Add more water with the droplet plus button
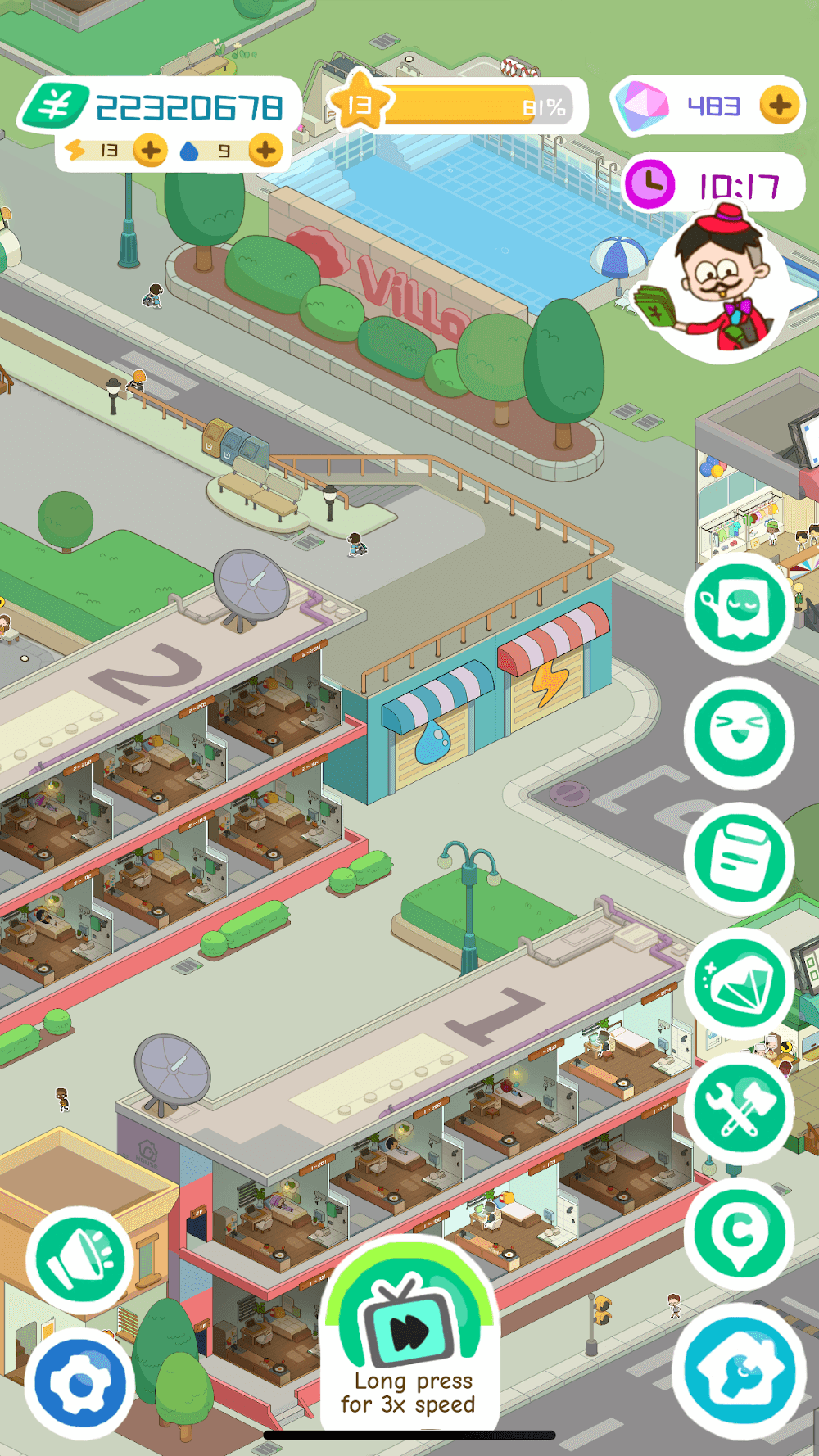 coord(265,151)
